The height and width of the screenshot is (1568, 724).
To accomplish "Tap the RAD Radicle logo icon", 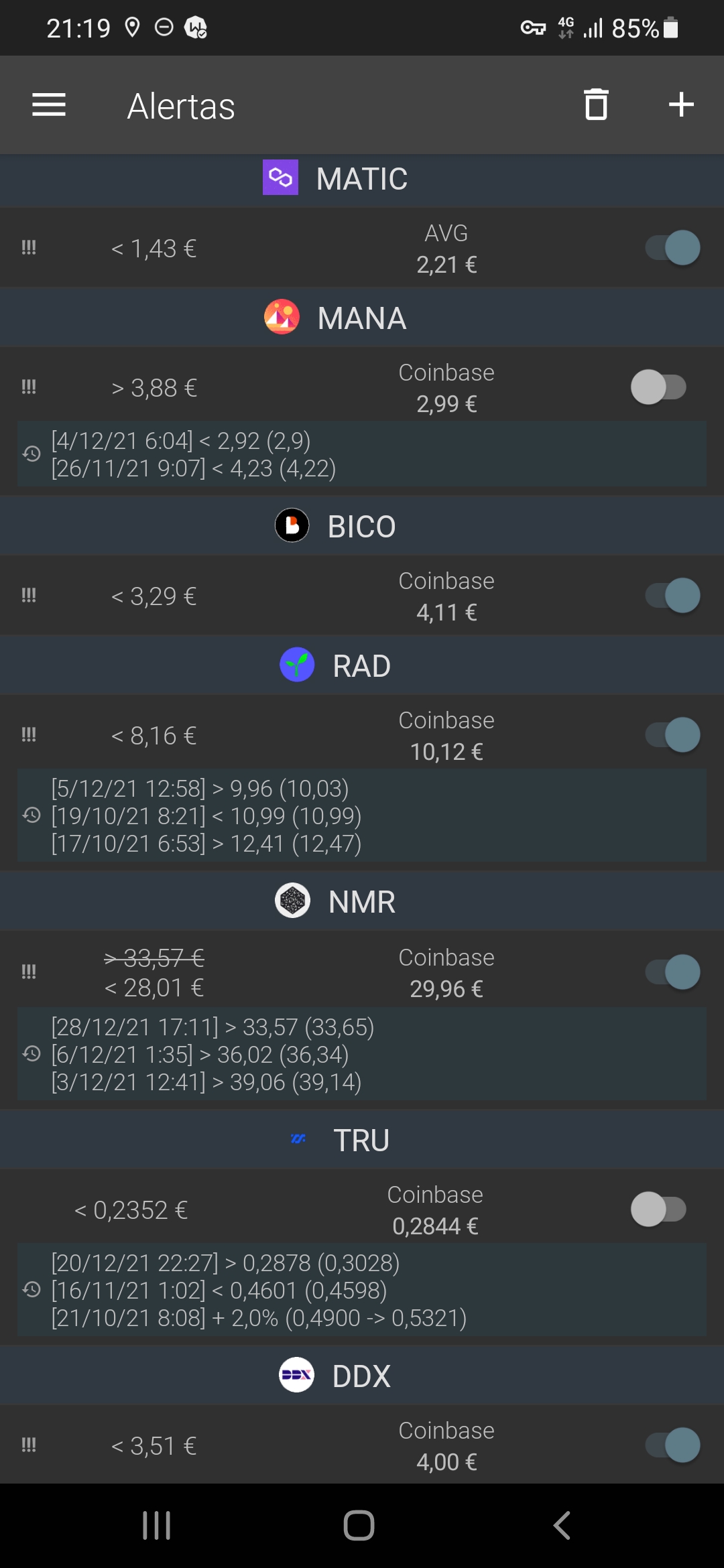I will coord(297,664).
